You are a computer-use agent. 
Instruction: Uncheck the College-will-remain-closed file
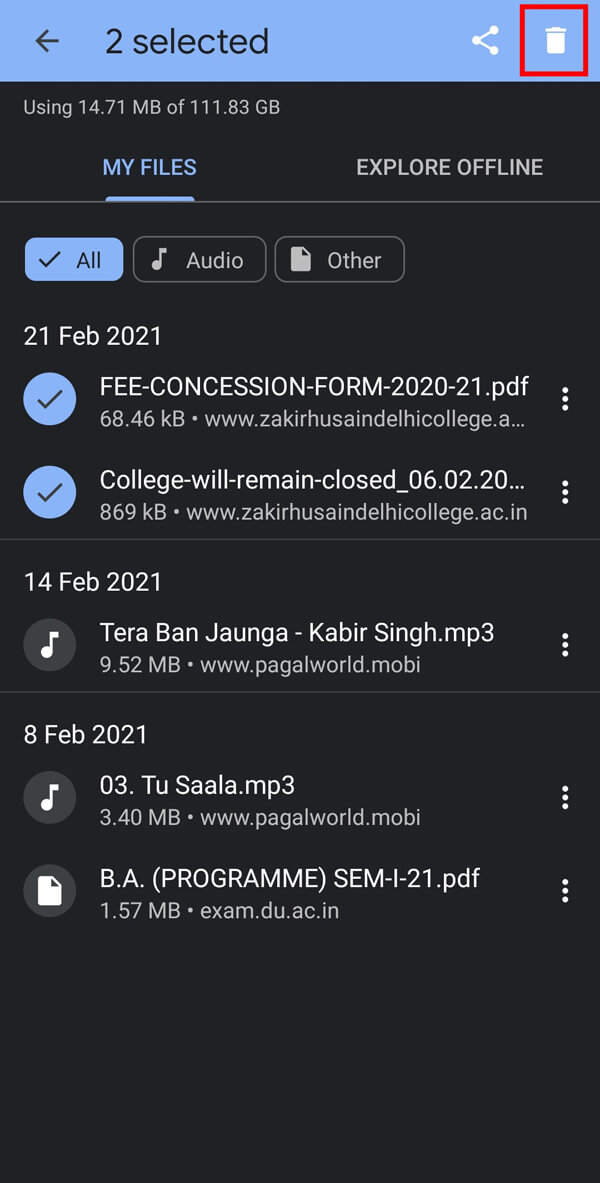point(50,493)
